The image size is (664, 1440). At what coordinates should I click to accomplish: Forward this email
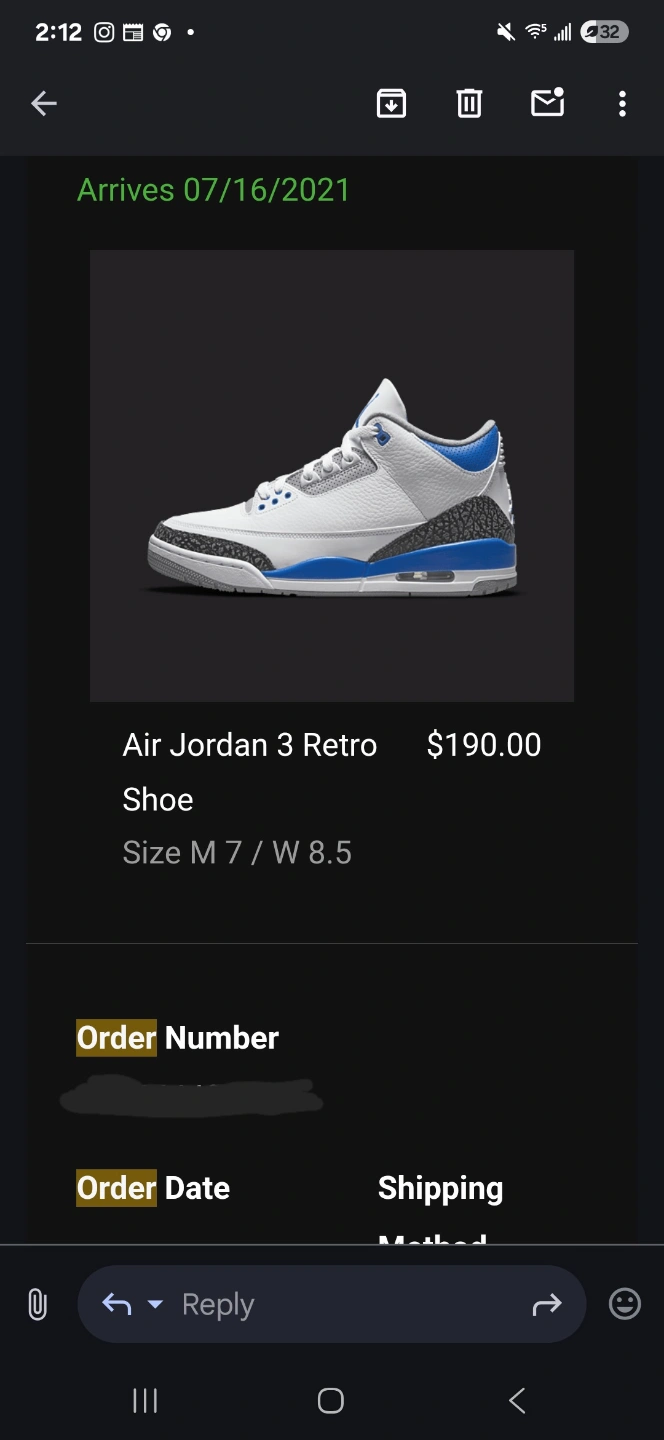(x=547, y=1304)
